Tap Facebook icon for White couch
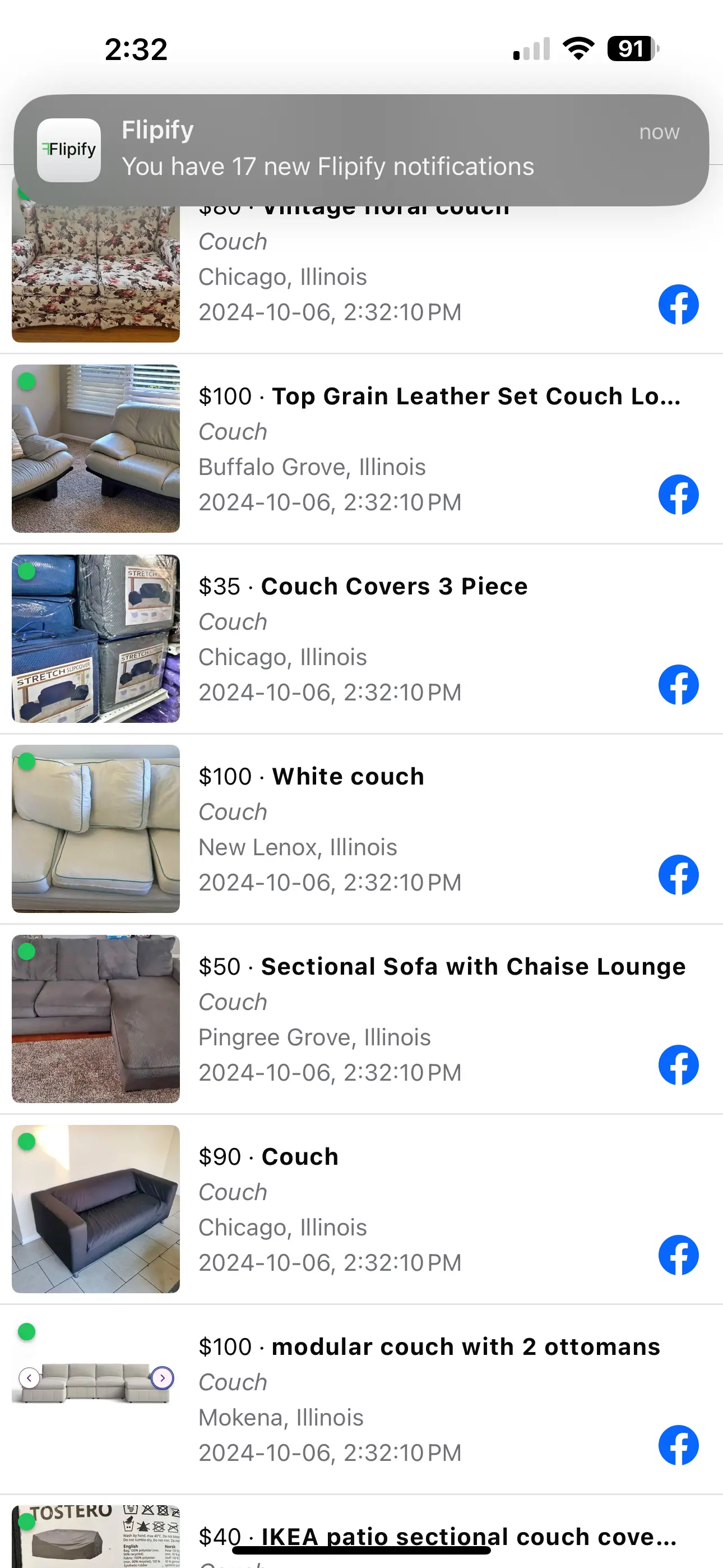This screenshot has height=1568, width=723. click(678, 875)
